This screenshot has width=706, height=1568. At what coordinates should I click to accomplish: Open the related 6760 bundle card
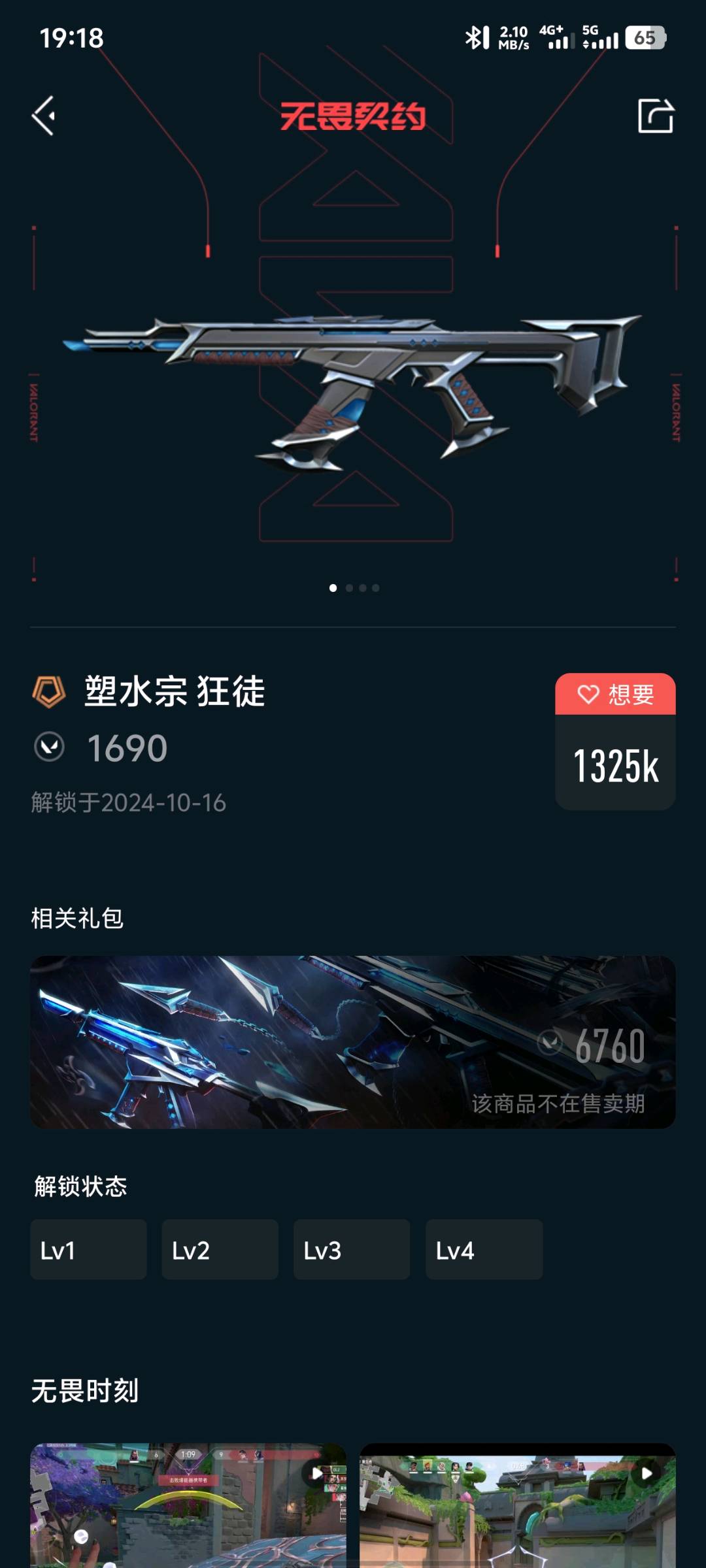353,1042
